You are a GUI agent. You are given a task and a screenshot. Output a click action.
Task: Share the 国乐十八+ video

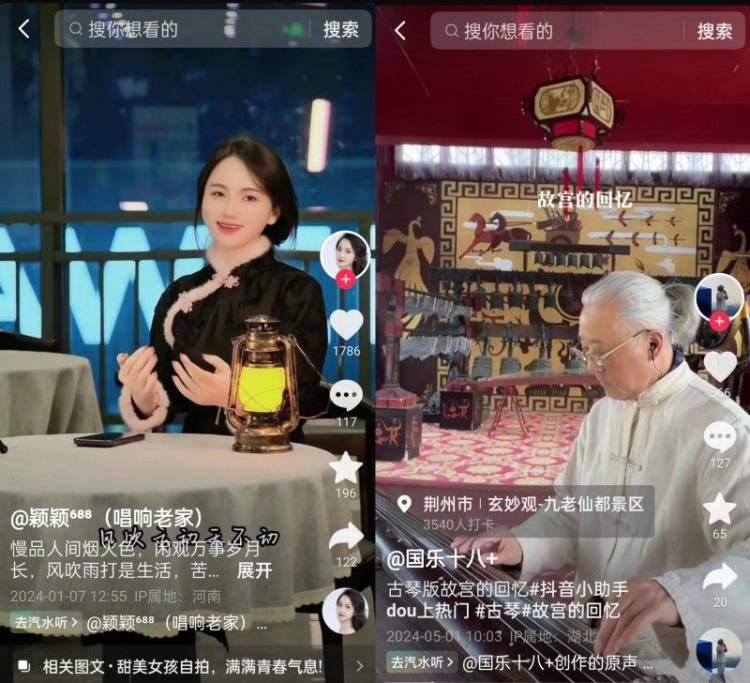(x=720, y=577)
